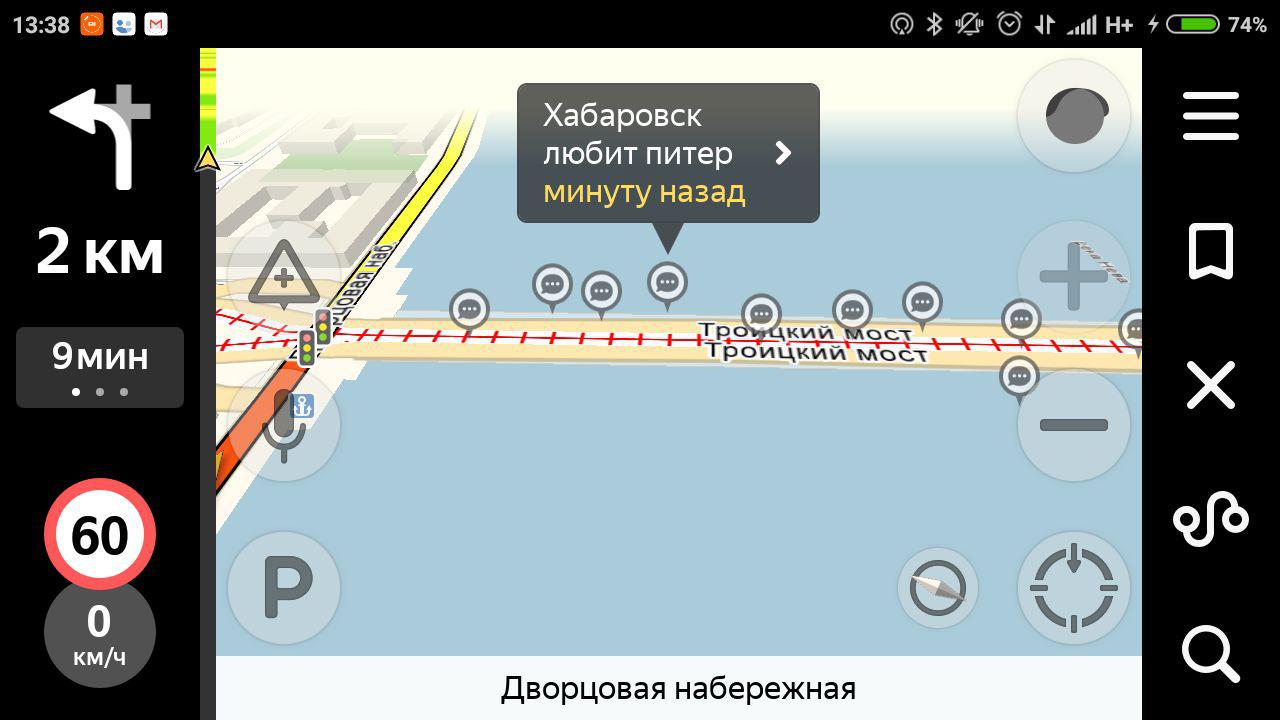Image resolution: width=1280 pixels, height=720 pixels.
Task: Tap the compass to orient north
Action: point(938,588)
